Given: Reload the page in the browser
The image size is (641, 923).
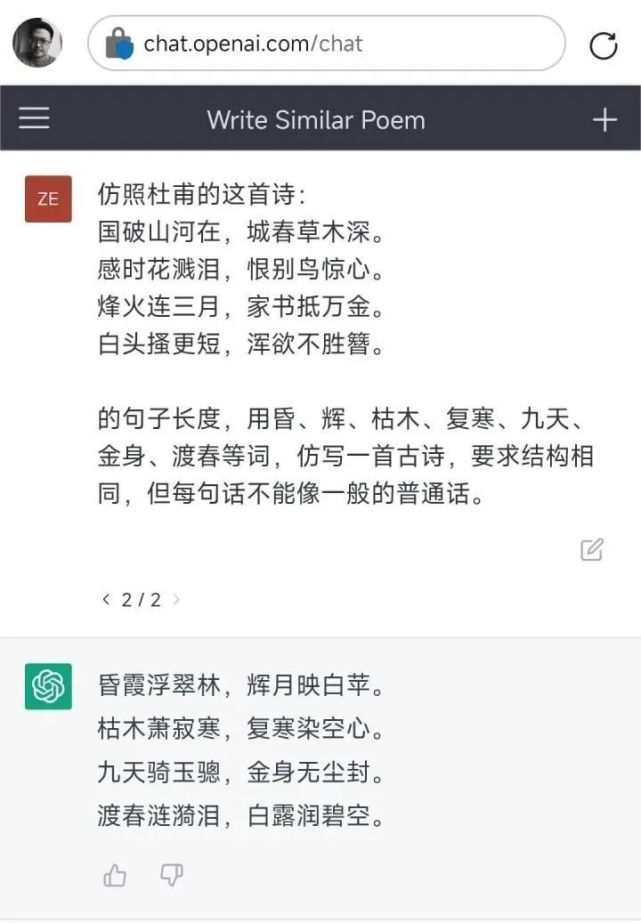Looking at the screenshot, I should pos(603,45).
